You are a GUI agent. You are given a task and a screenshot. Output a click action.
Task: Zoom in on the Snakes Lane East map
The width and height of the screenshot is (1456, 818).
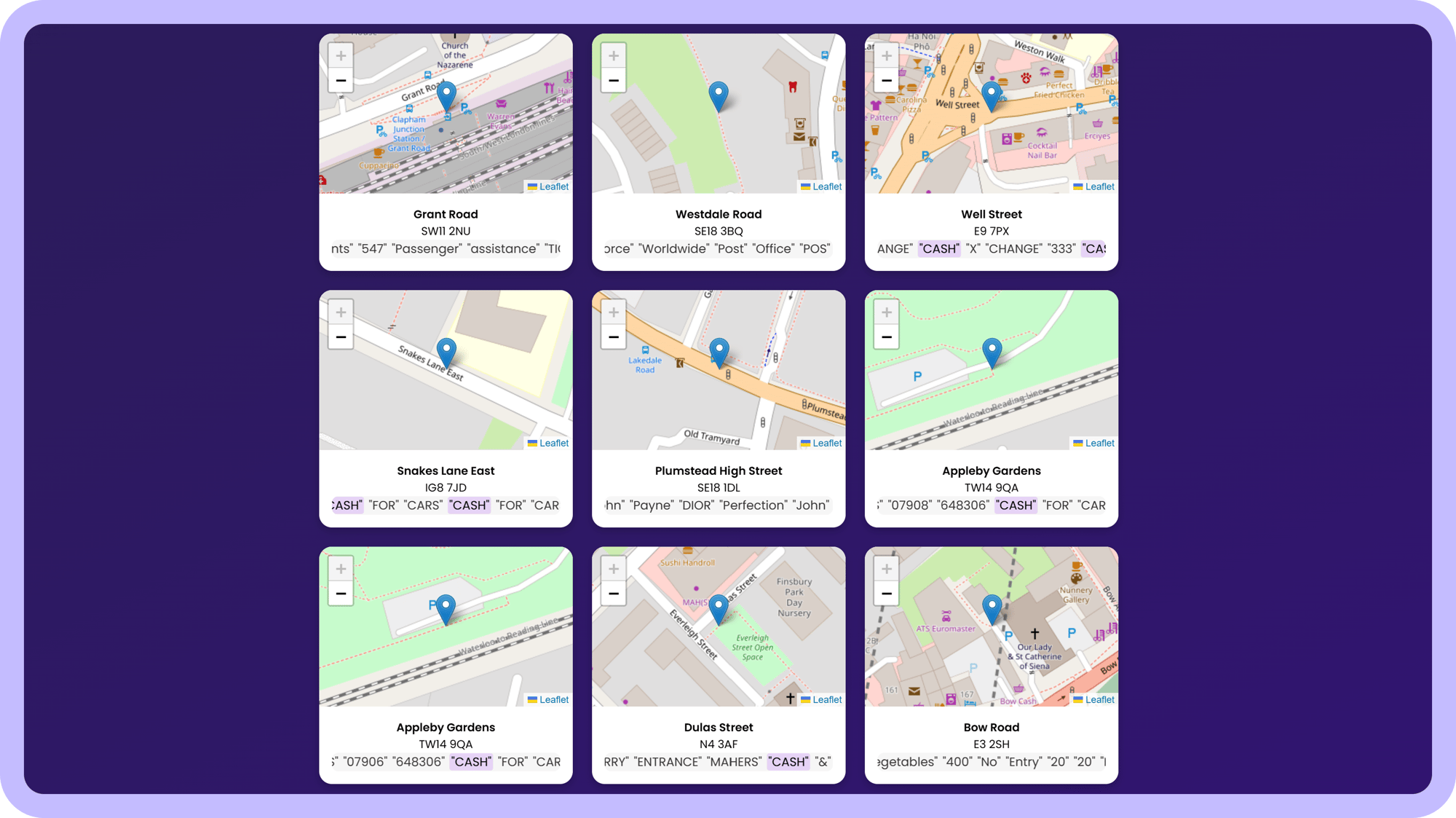(x=341, y=312)
